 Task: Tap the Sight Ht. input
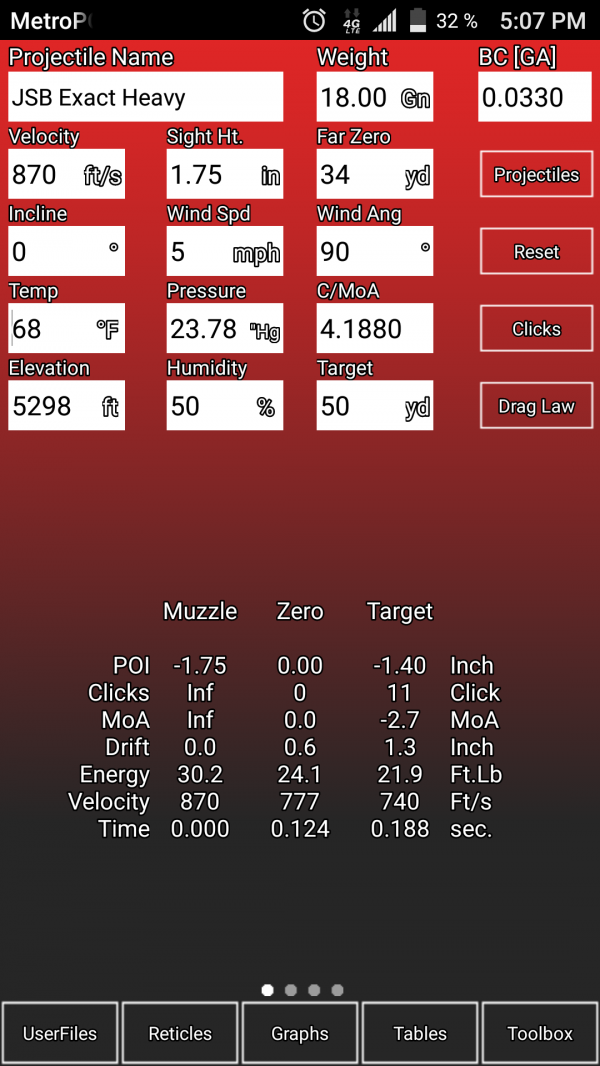tap(224, 175)
